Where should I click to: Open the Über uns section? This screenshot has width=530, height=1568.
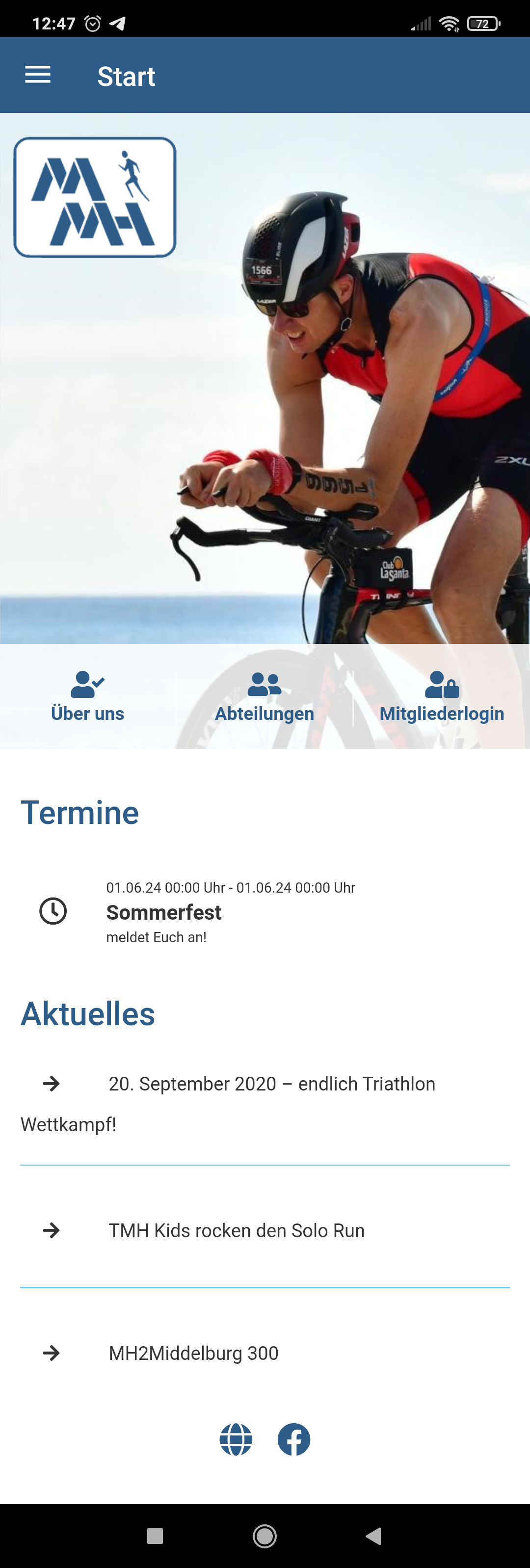point(88,697)
